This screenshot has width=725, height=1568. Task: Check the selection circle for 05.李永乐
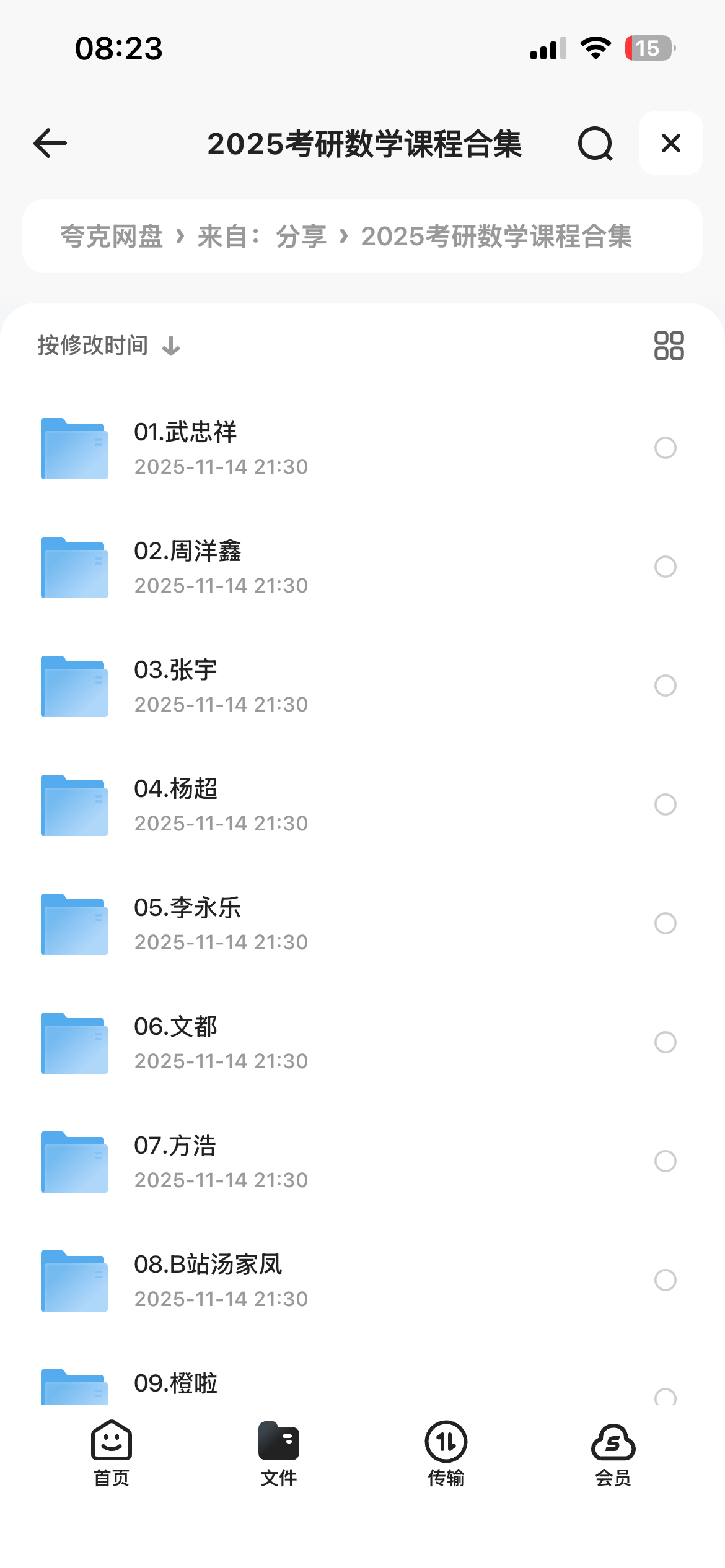click(x=664, y=924)
